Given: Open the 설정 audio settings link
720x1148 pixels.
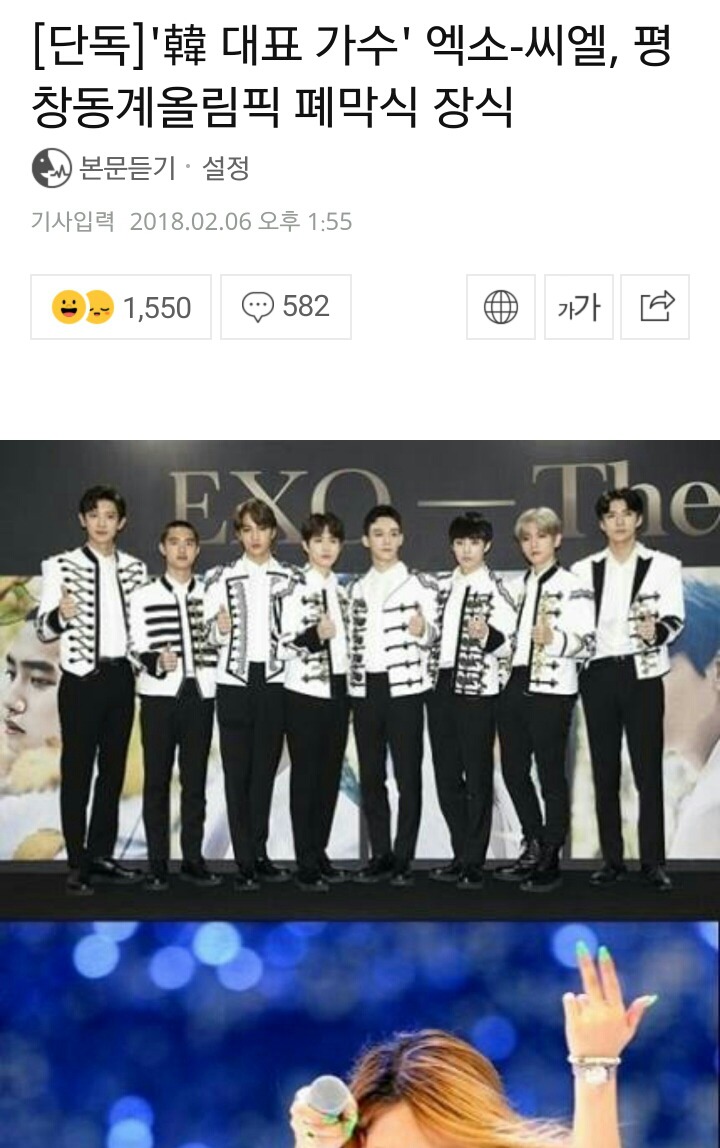Looking at the screenshot, I should 226,168.
